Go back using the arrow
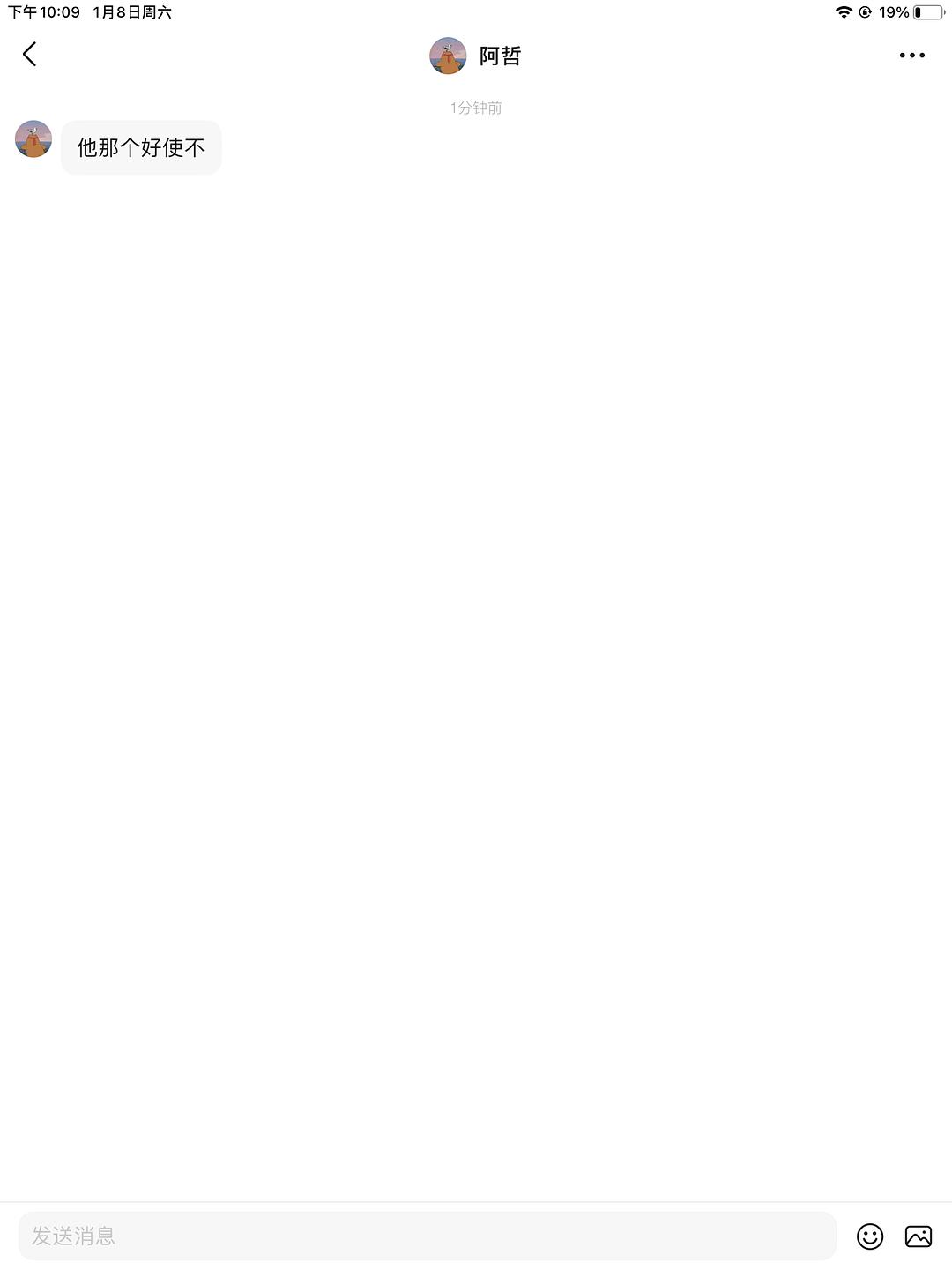This screenshot has width=952, height=1270. (29, 55)
